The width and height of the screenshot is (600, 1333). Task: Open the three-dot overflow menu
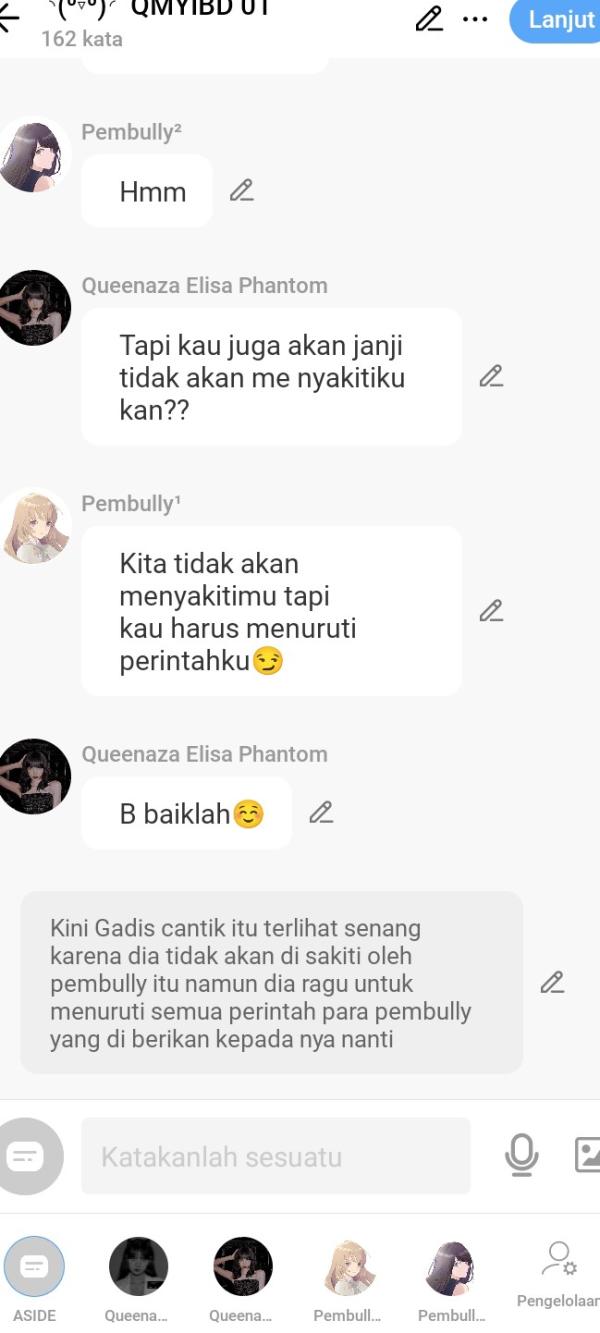[x=475, y=19]
